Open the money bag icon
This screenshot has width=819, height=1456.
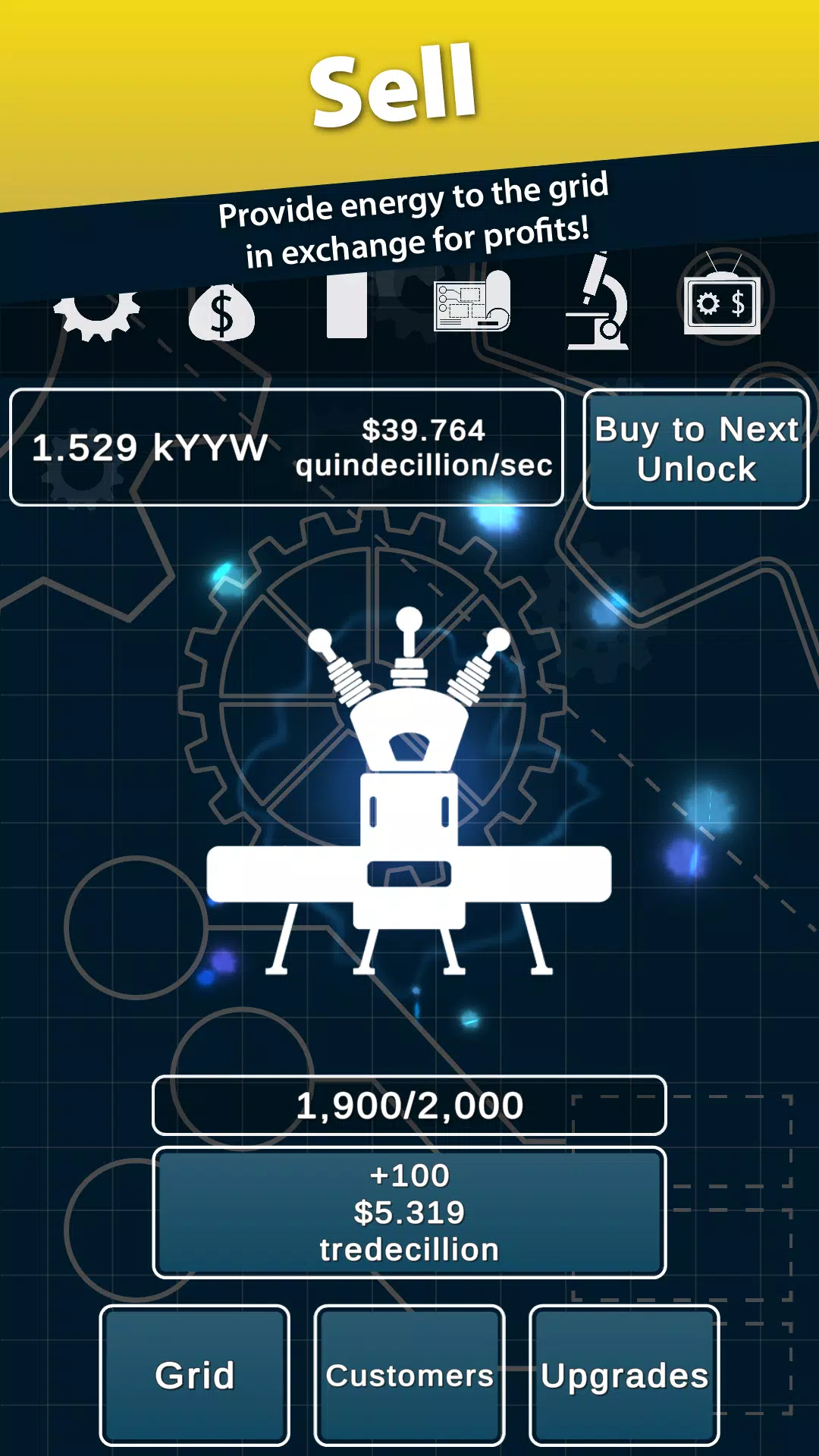click(221, 312)
